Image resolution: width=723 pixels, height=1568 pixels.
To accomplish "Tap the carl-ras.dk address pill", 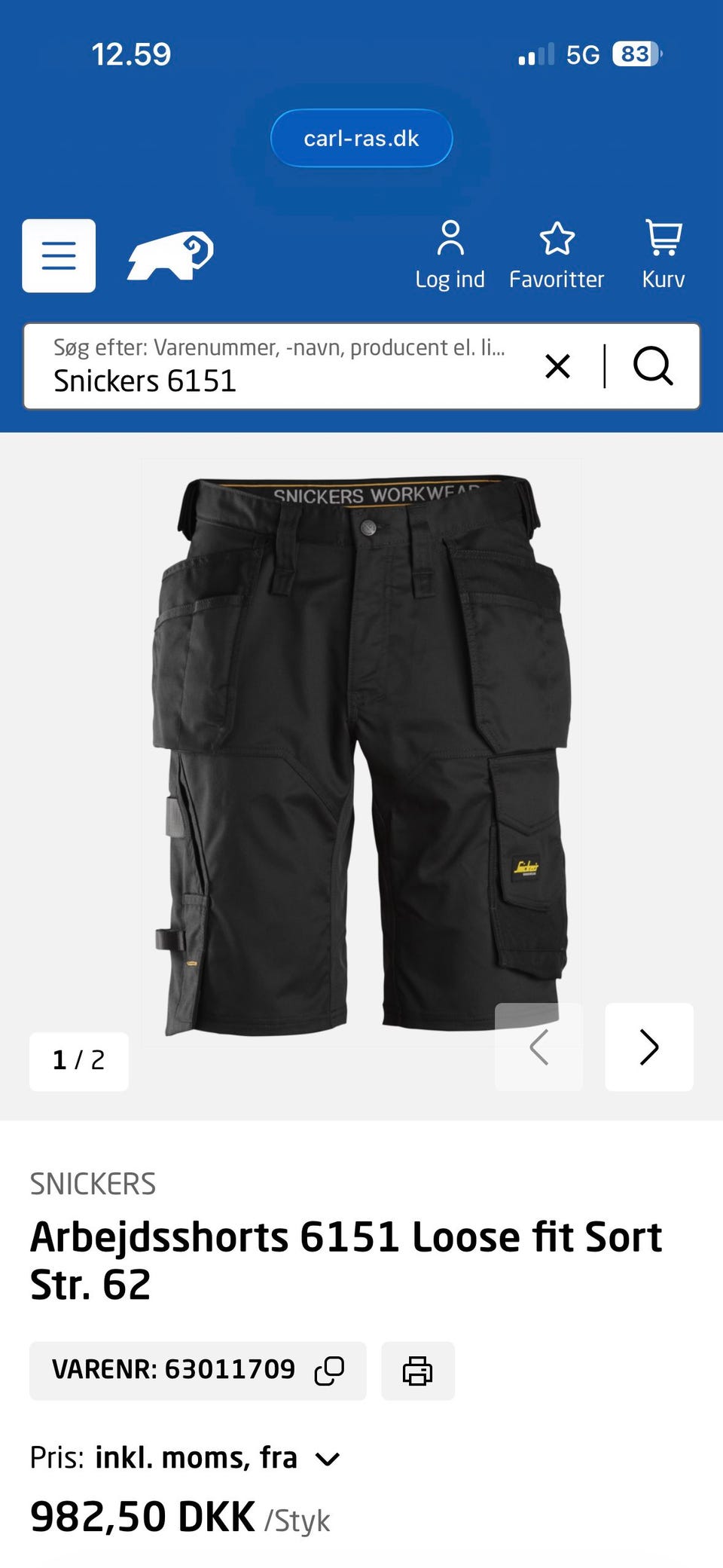I will point(361,138).
